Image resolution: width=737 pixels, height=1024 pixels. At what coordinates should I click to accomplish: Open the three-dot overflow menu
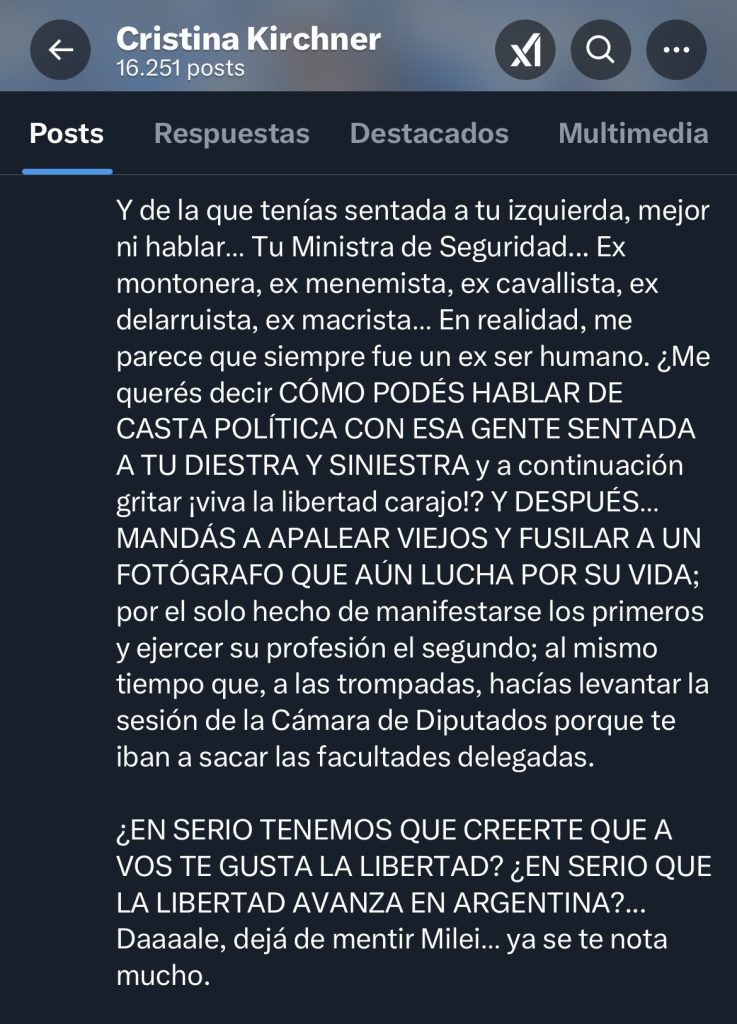click(x=677, y=50)
